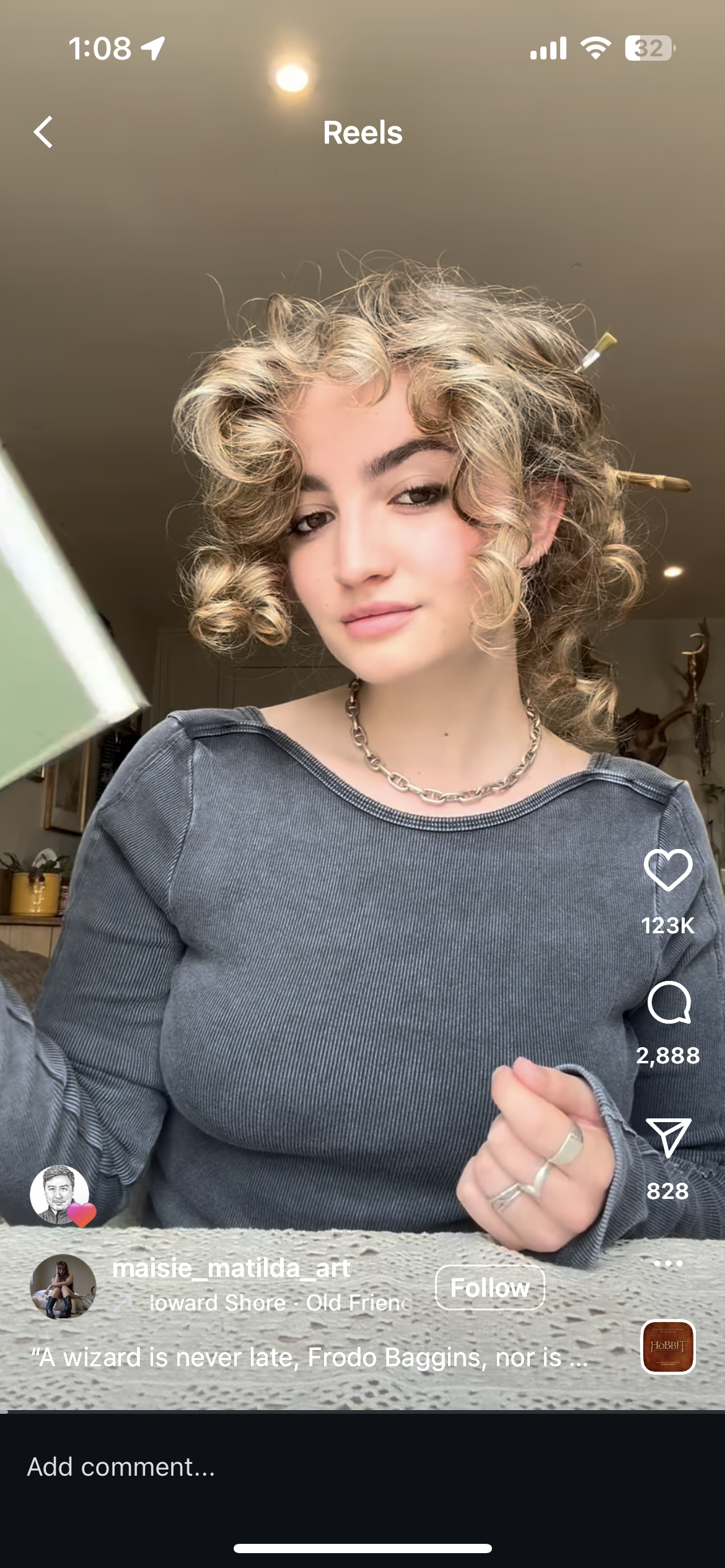Tap the Add comment field
This screenshot has width=725, height=1568.
pos(362,1466)
